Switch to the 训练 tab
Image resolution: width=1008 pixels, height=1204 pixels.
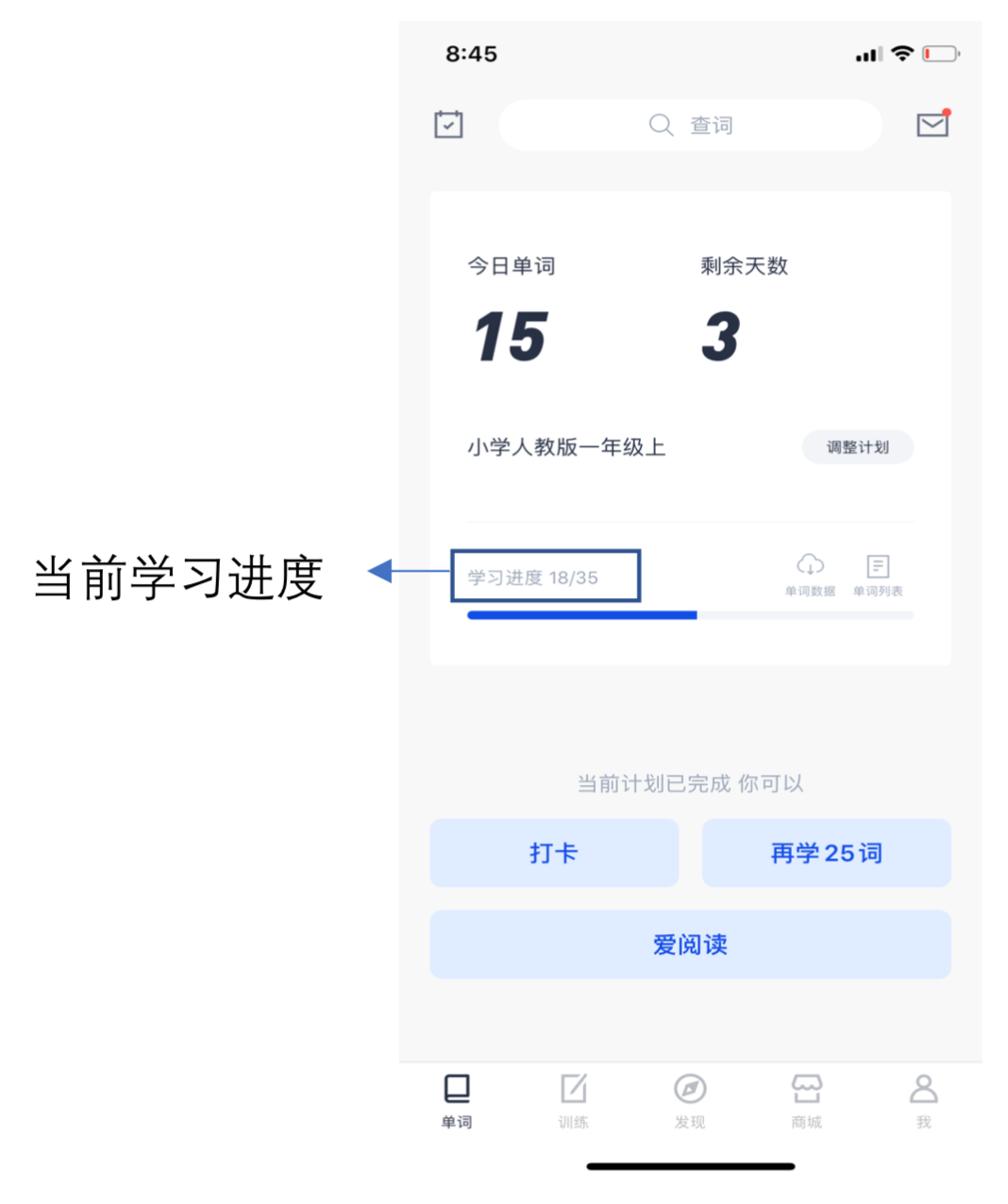[x=573, y=1100]
